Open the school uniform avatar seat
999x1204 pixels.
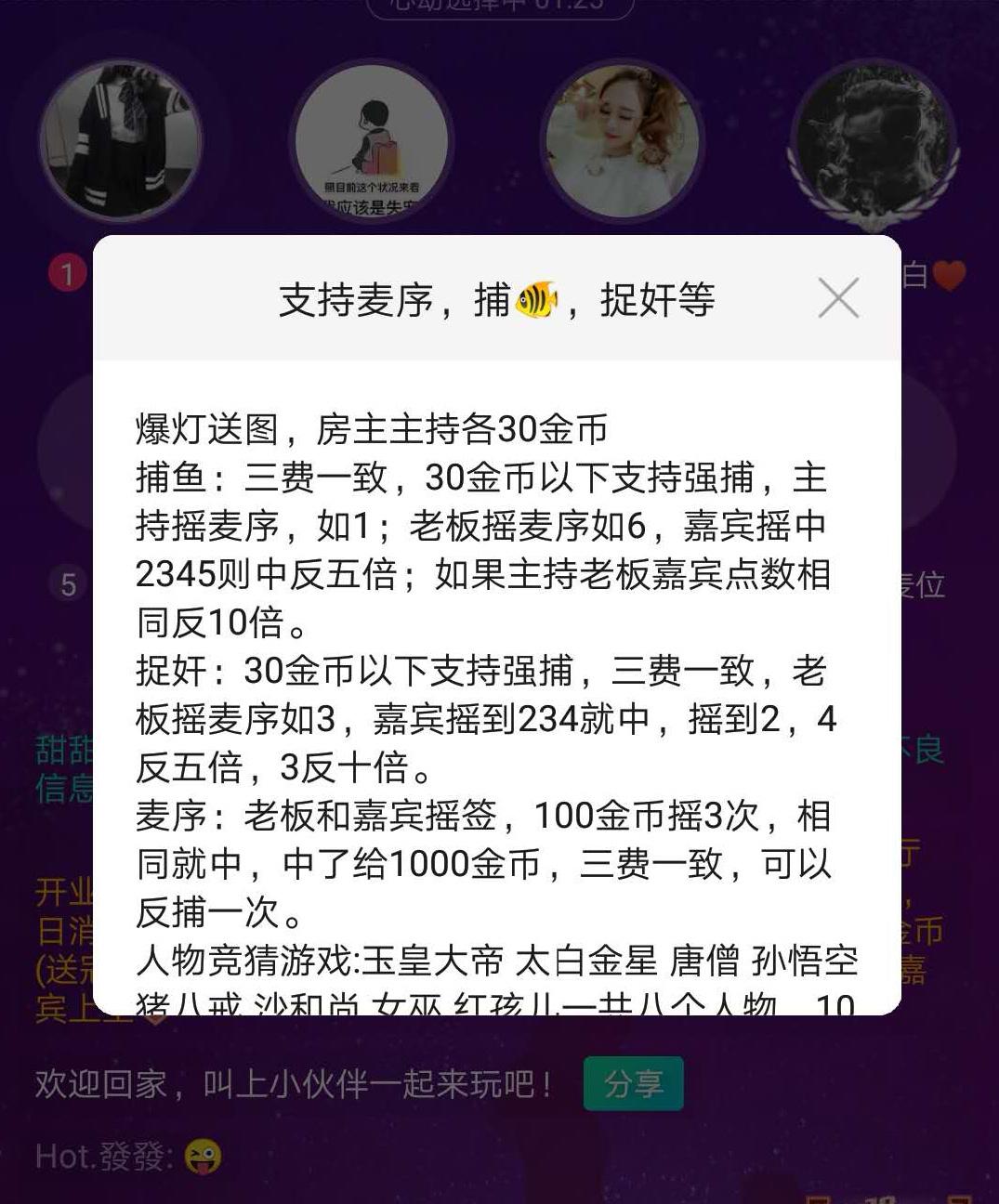pos(121,139)
